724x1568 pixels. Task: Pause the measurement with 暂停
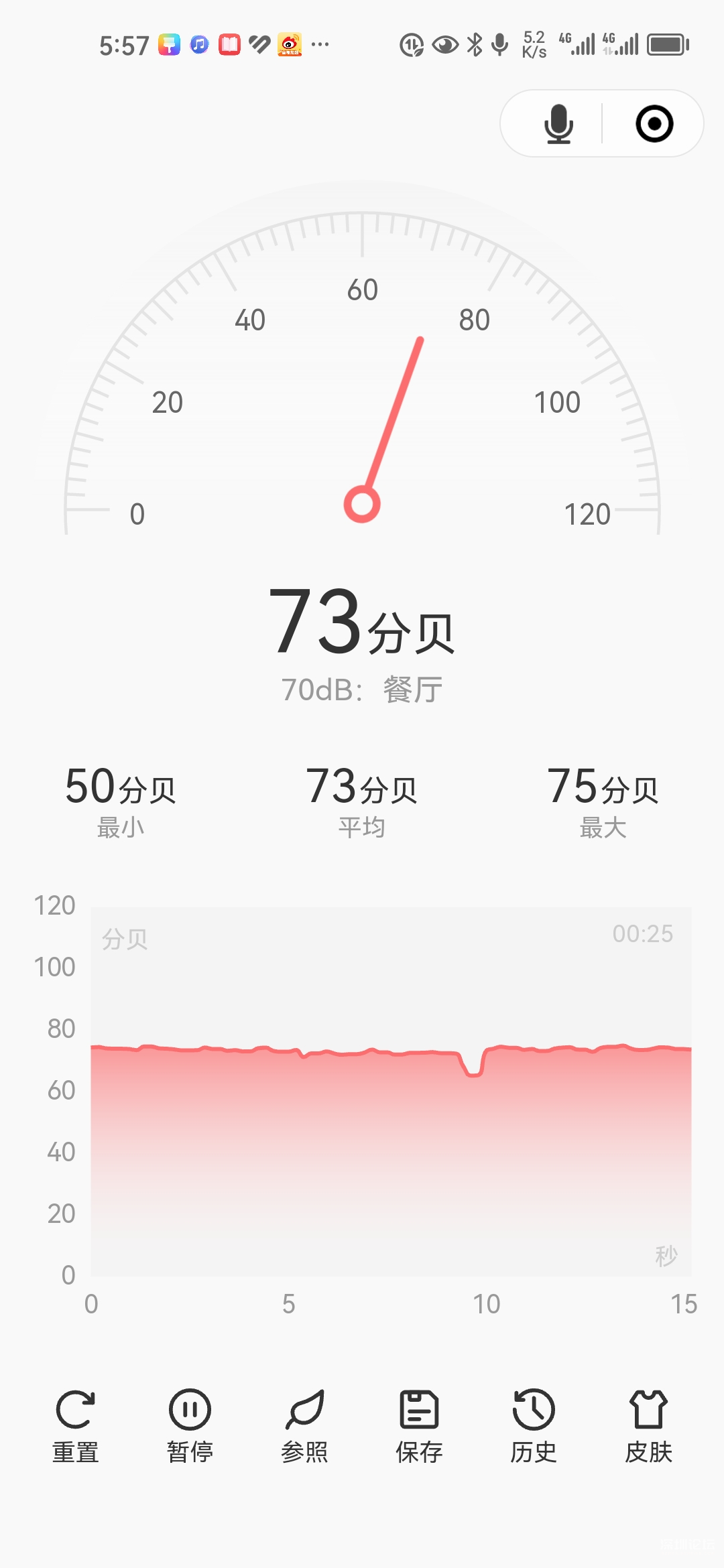click(x=190, y=1425)
